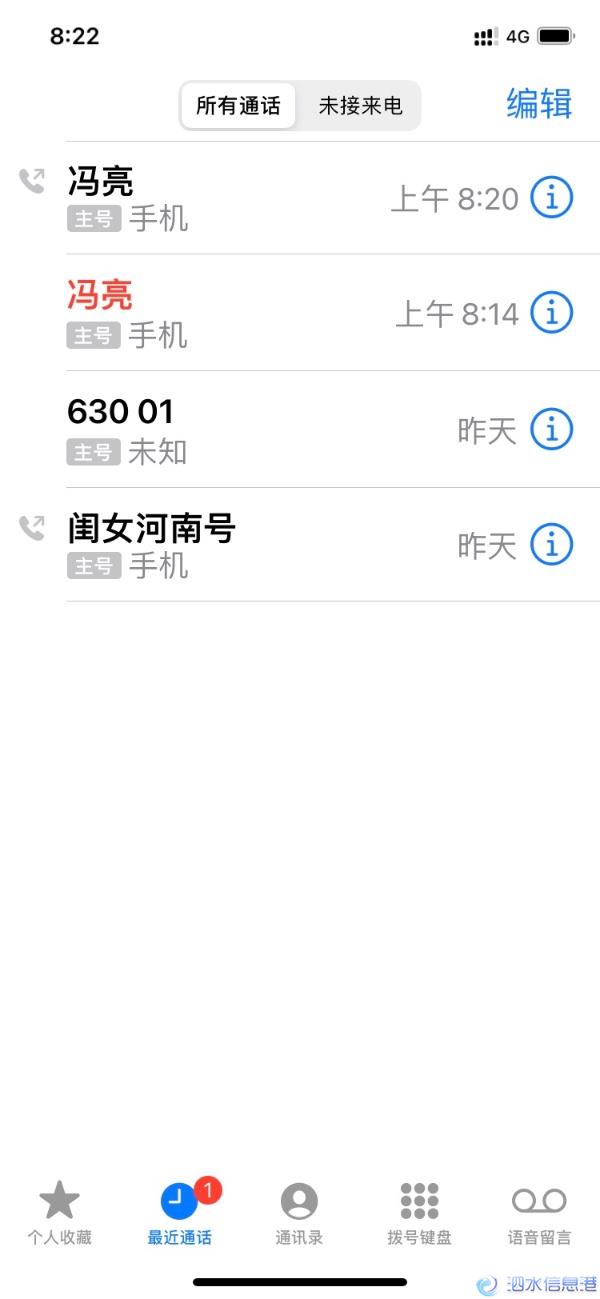Viewport: 600px width, 1299px height.
Task: Open info for missed 冯亮 call at 8:14
Action: (551, 313)
